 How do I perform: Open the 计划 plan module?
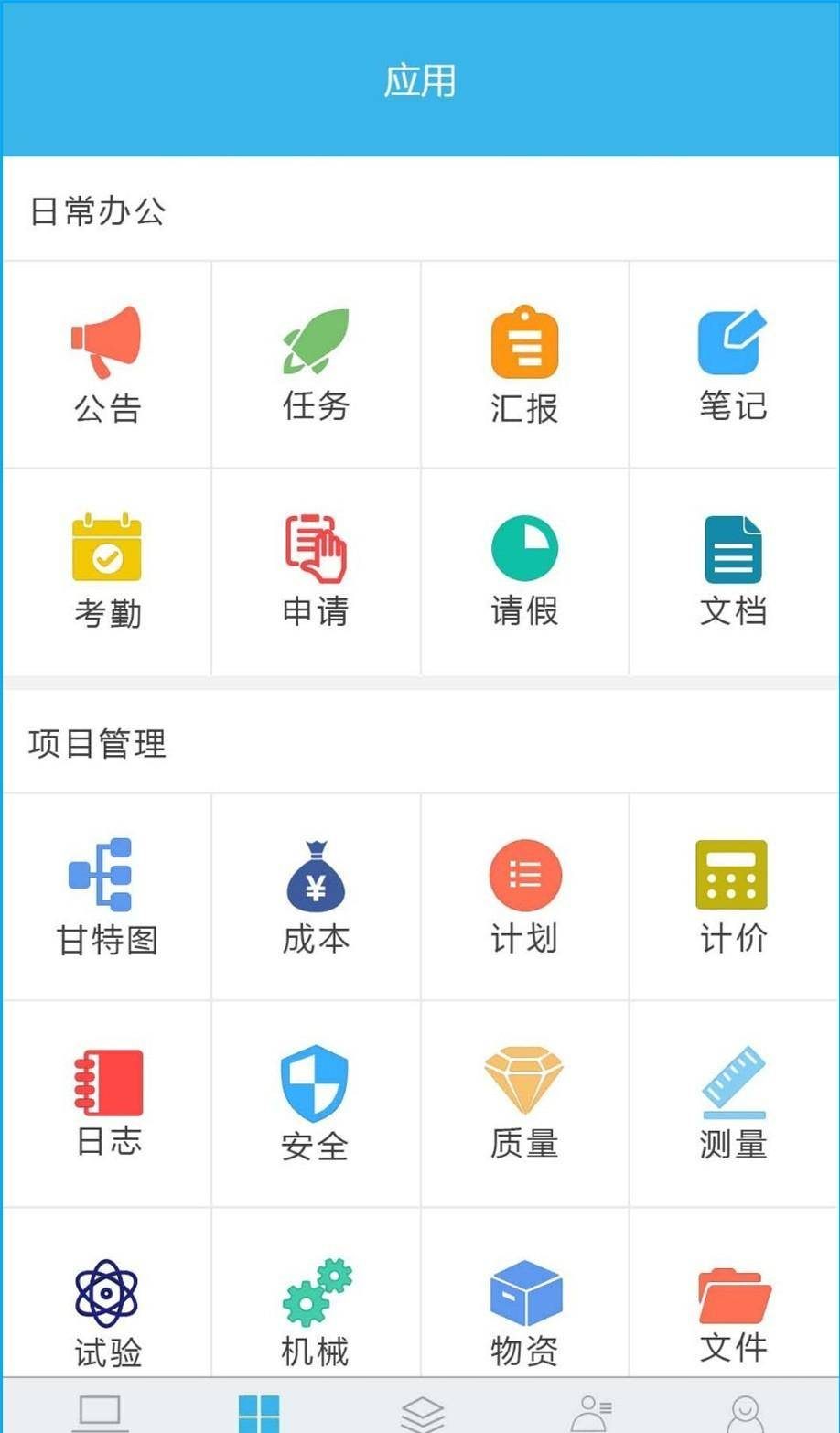click(x=524, y=897)
